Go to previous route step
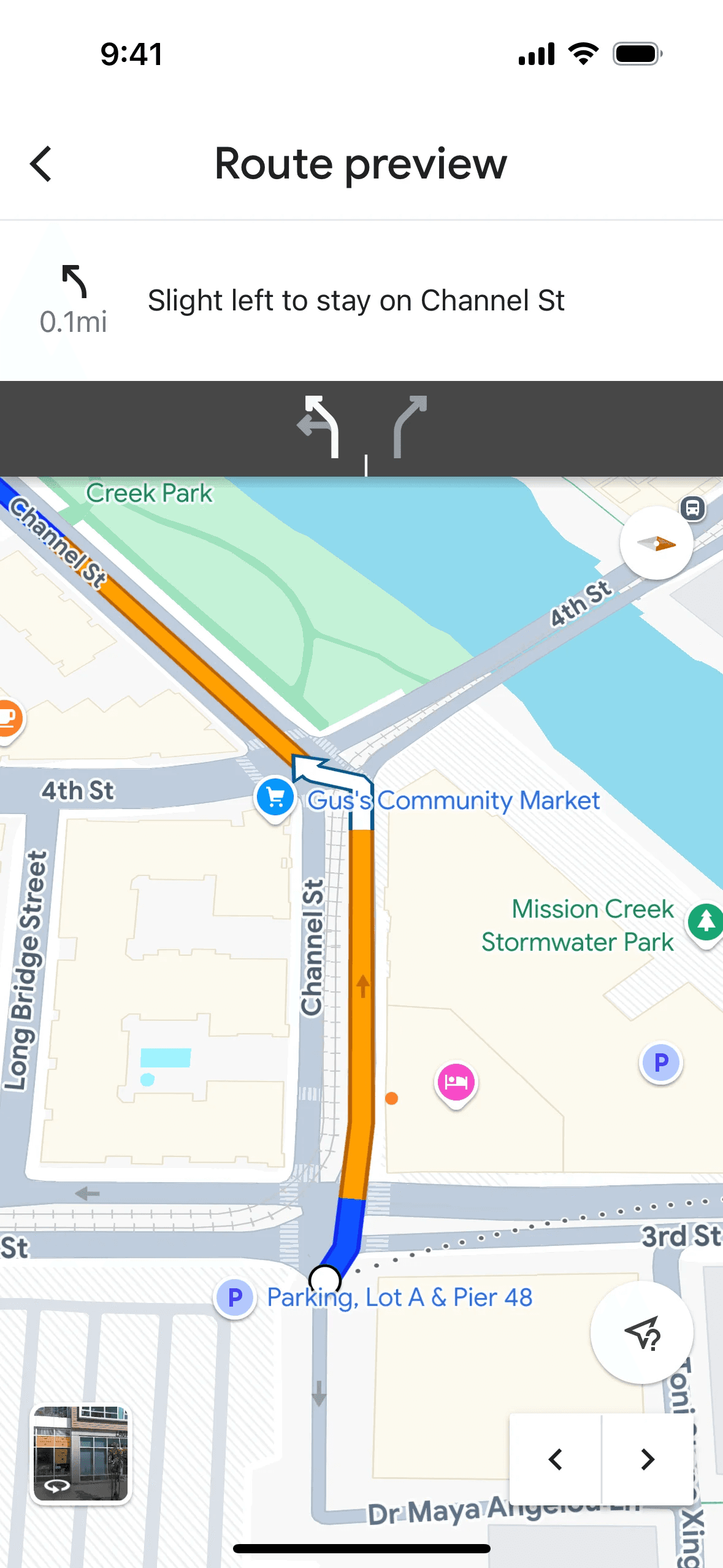 point(556,1459)
